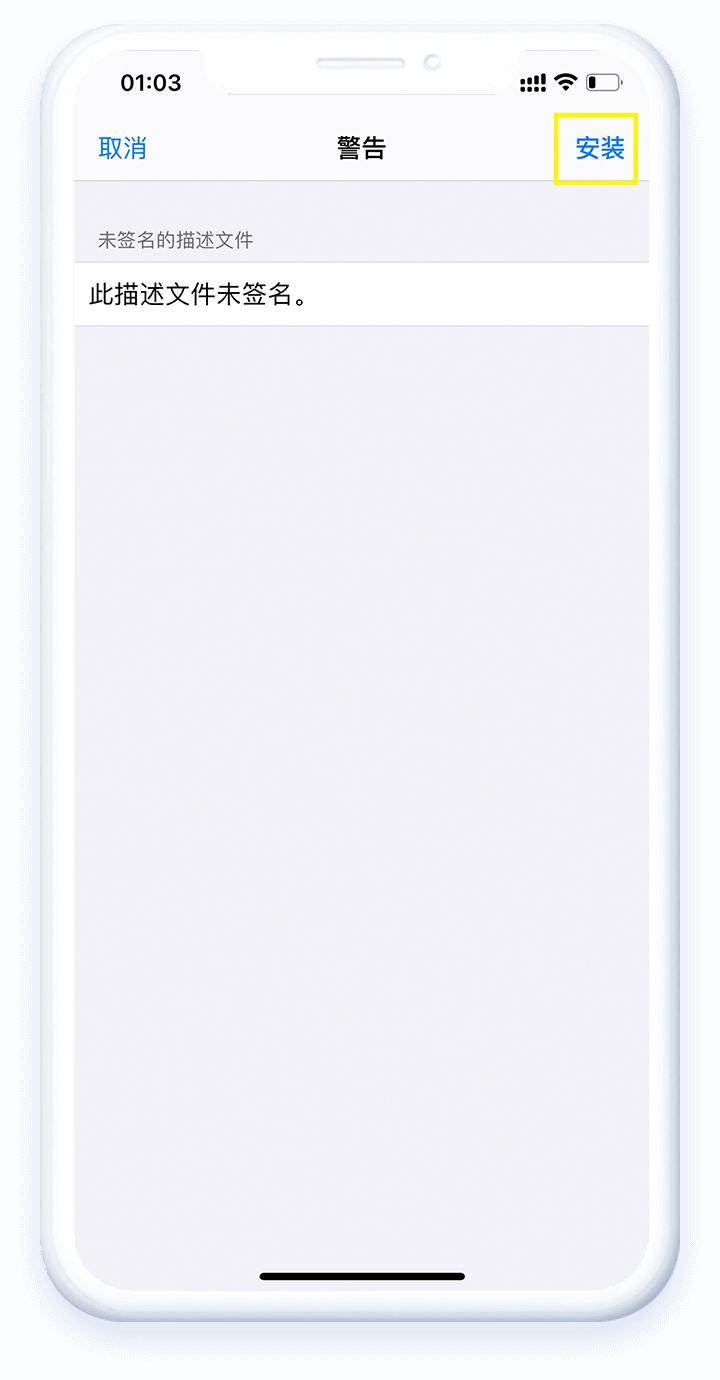Image resolution: width=720 pixels, height=1380 pixels.
Task: Cancel the installation with 取消
Action: (123, 149)
